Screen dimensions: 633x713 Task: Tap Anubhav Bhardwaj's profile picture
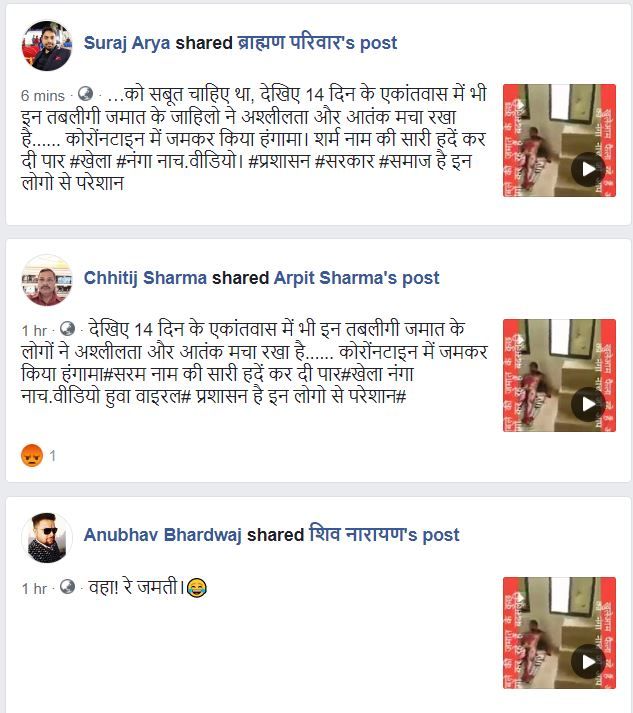point(47,537)
